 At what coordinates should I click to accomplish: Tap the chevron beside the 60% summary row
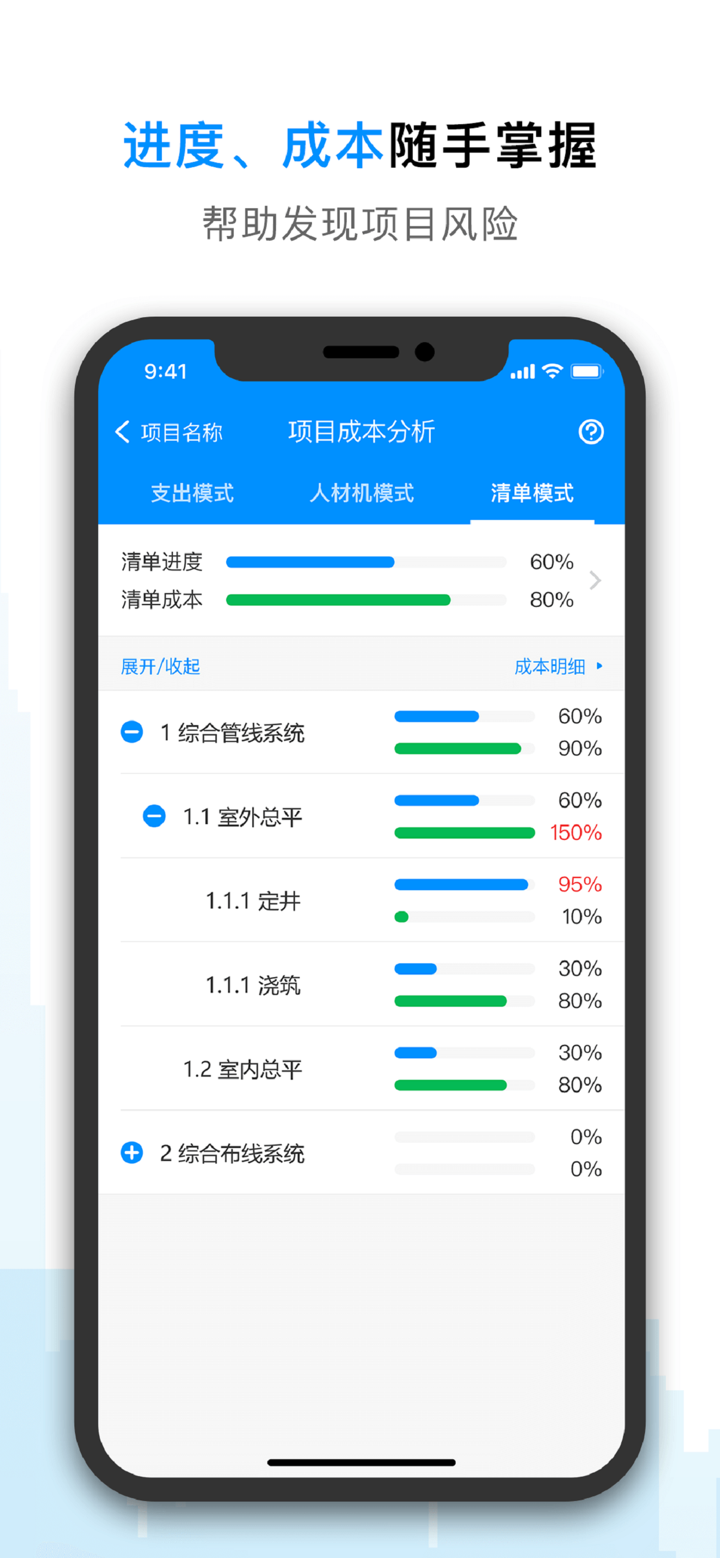tap(595, 580)
